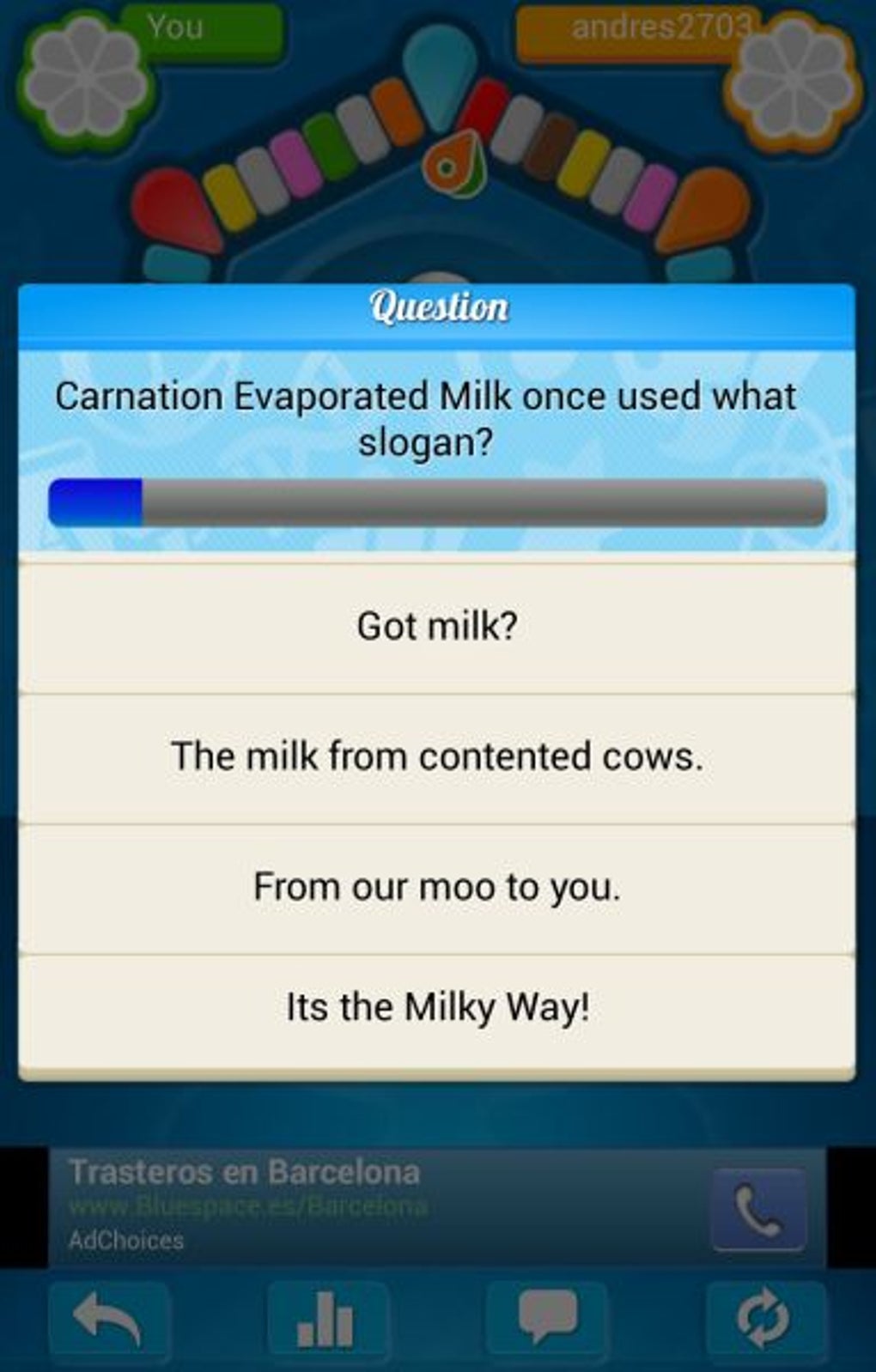Pick the answer 'From our moo to you.'
This screenshot has width=876, height=1372.
tap(436, 887)
